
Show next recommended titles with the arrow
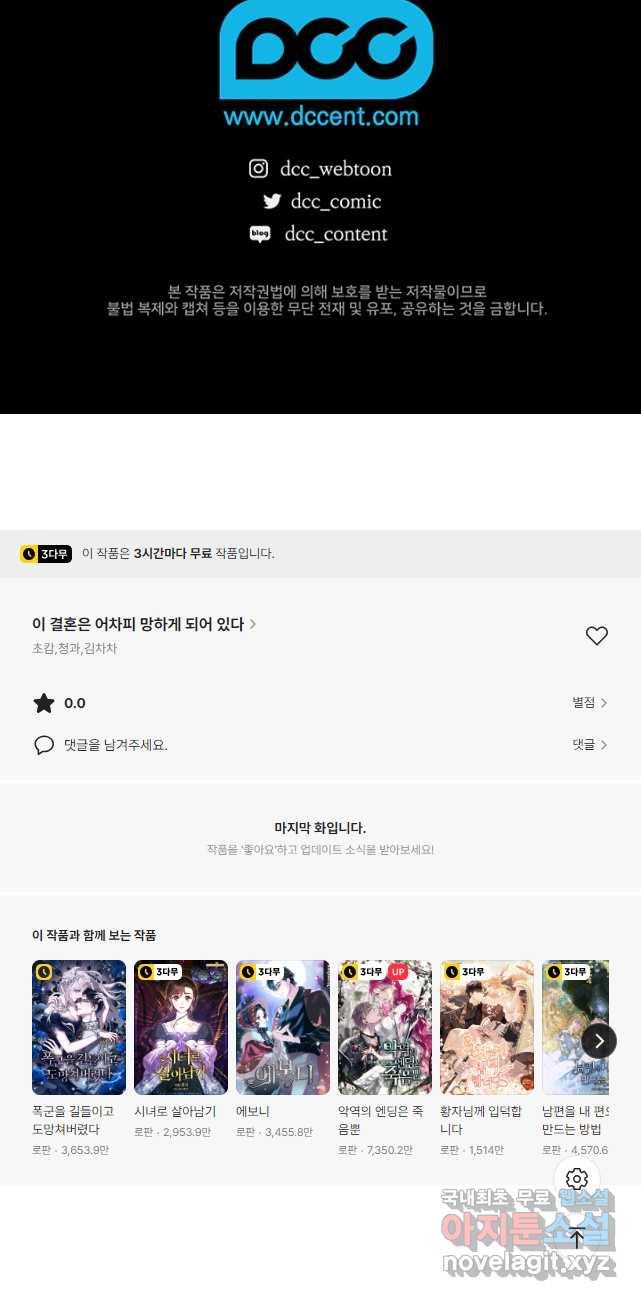point(598,1041)
